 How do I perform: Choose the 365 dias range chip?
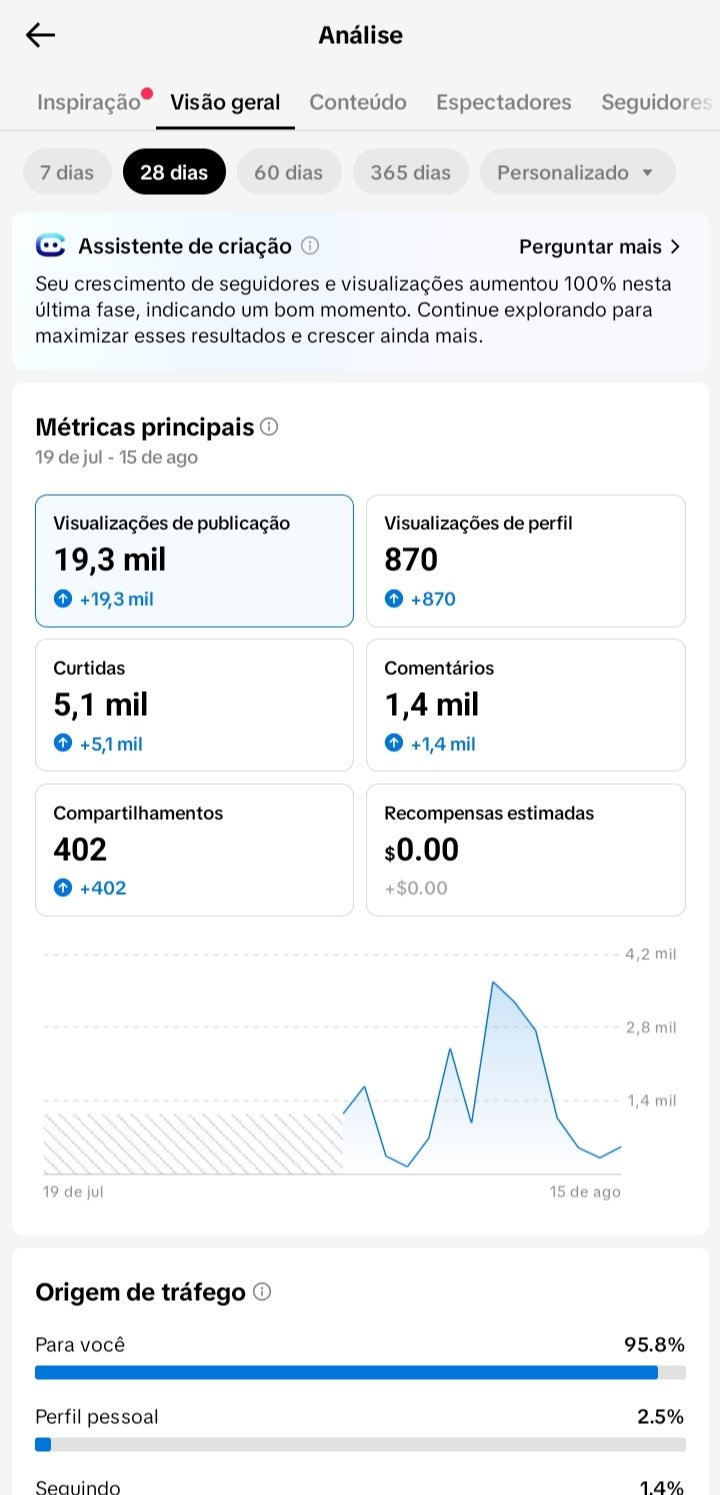point(411,172)
